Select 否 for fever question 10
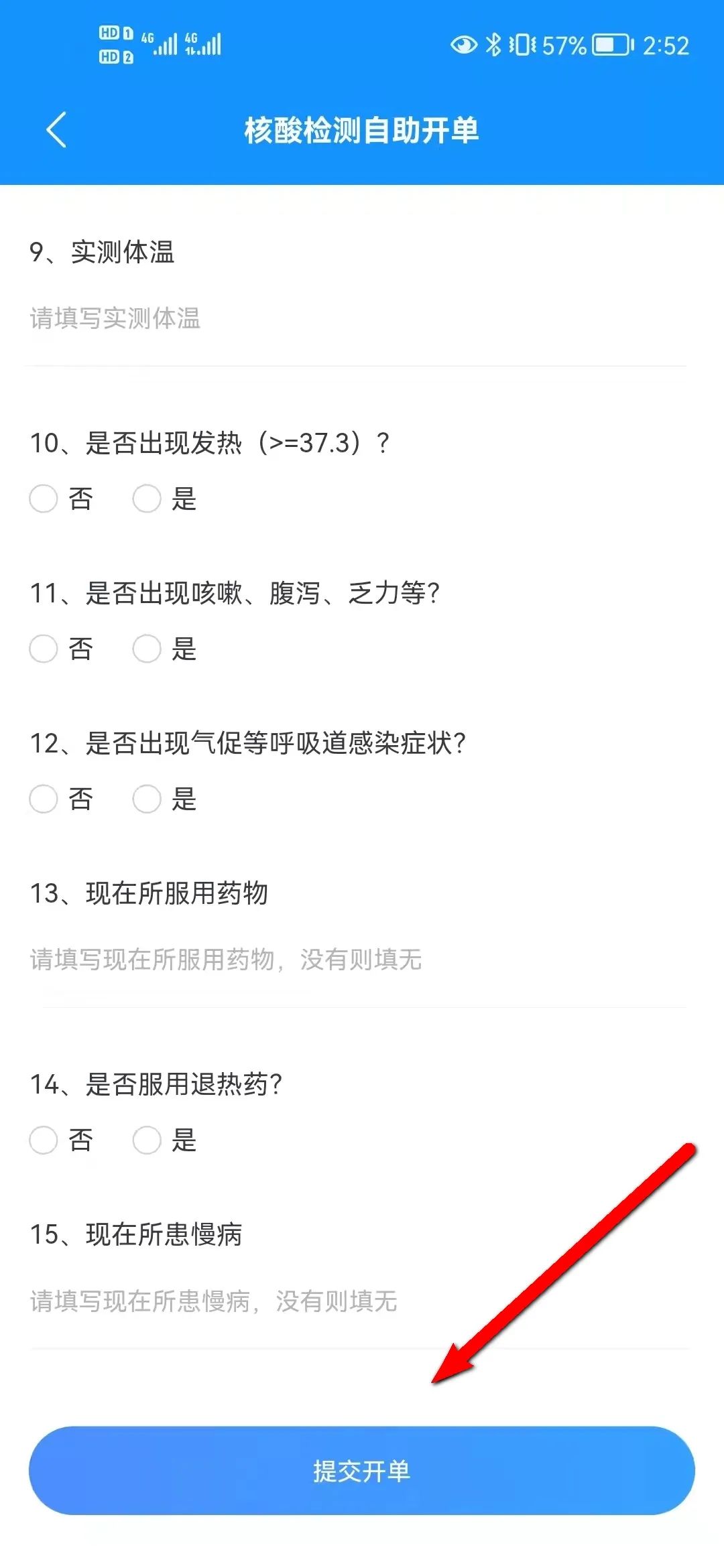This screenshot has width=724, height=1568. pyautogui.click(x=44, y=499)
